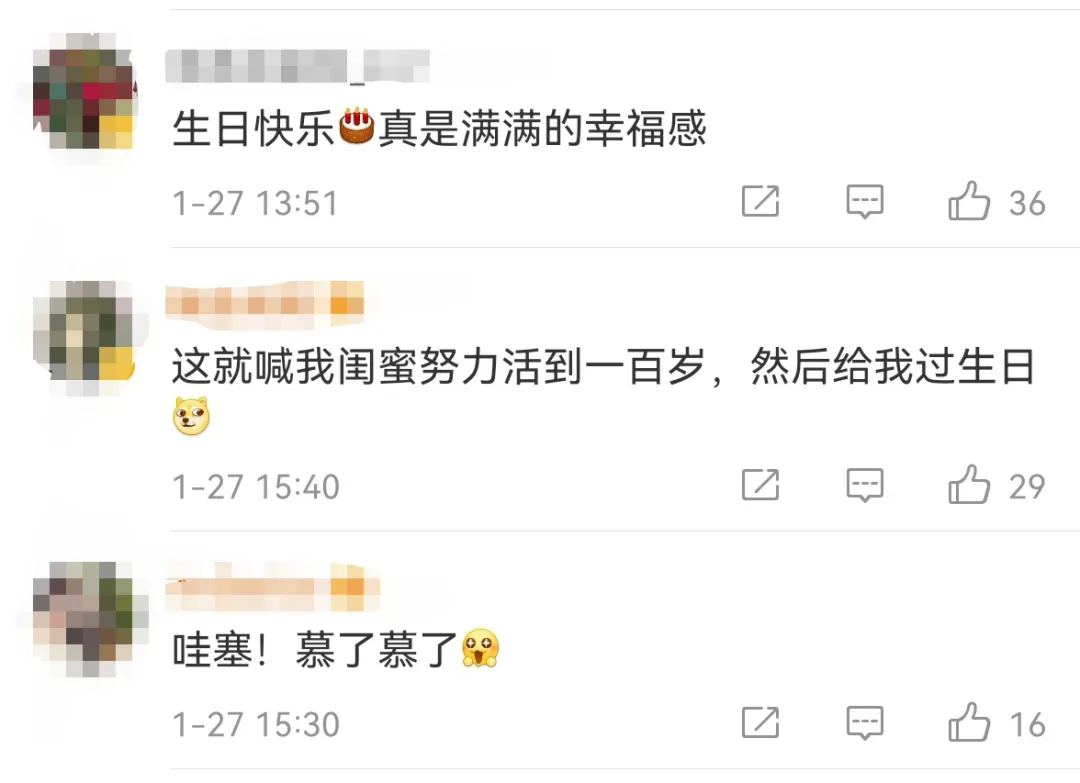1080x783 pixels.
Task: Reply to the 哇塞！慕了慕了 comment
Action: tap(865, 722)
